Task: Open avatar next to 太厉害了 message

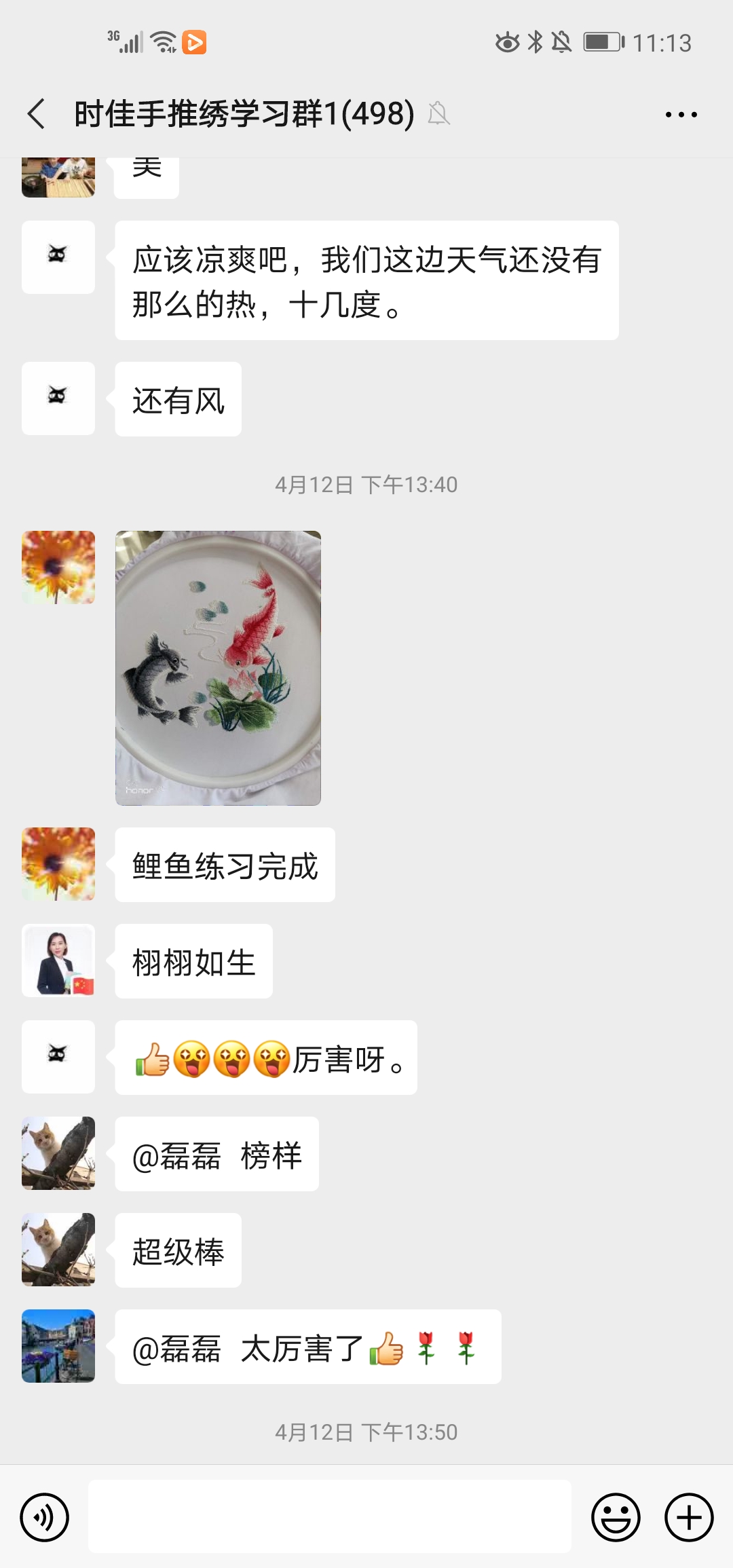Action: point(58,1346)
